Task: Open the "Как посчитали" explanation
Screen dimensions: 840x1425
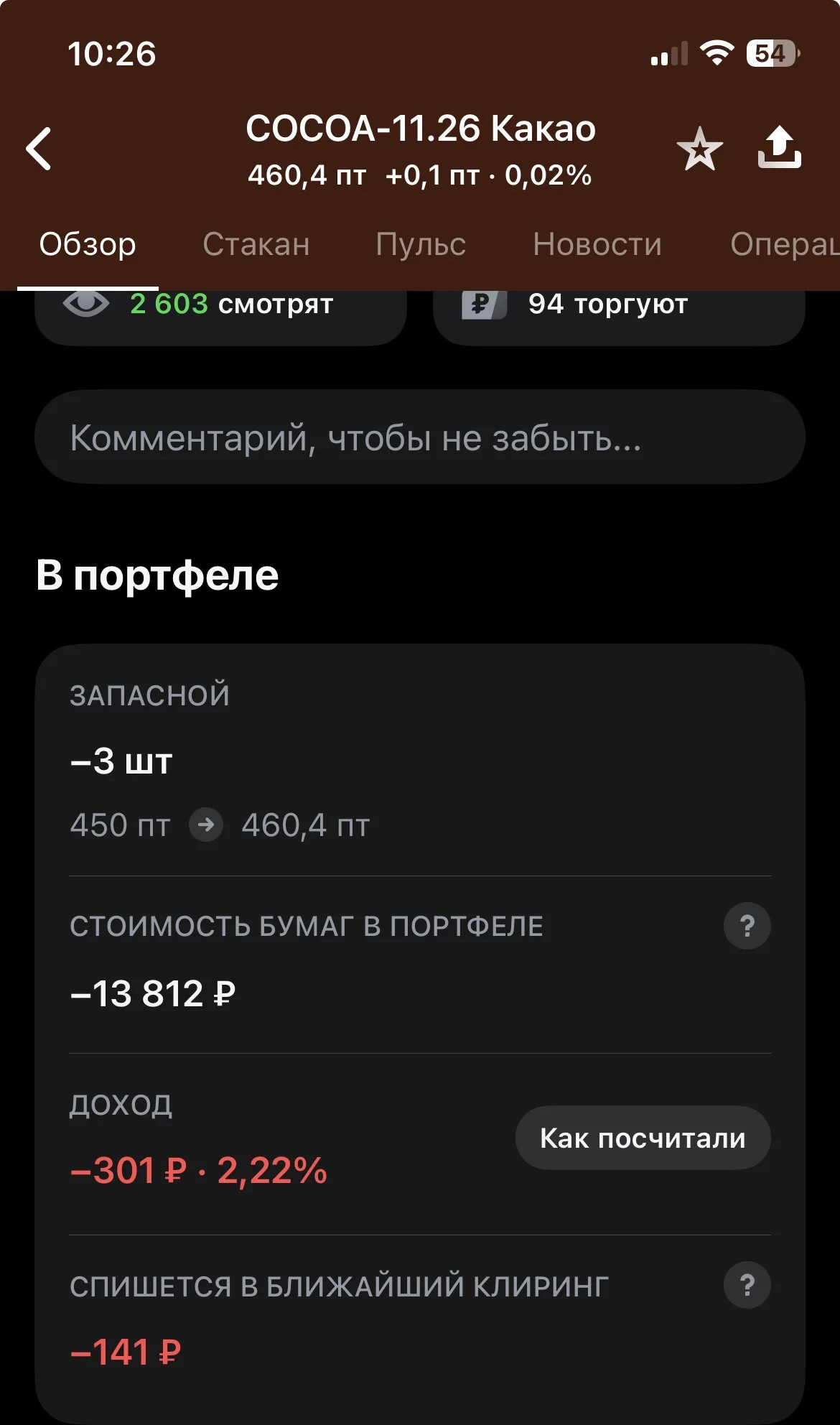Action: (x=643, y=1138)
